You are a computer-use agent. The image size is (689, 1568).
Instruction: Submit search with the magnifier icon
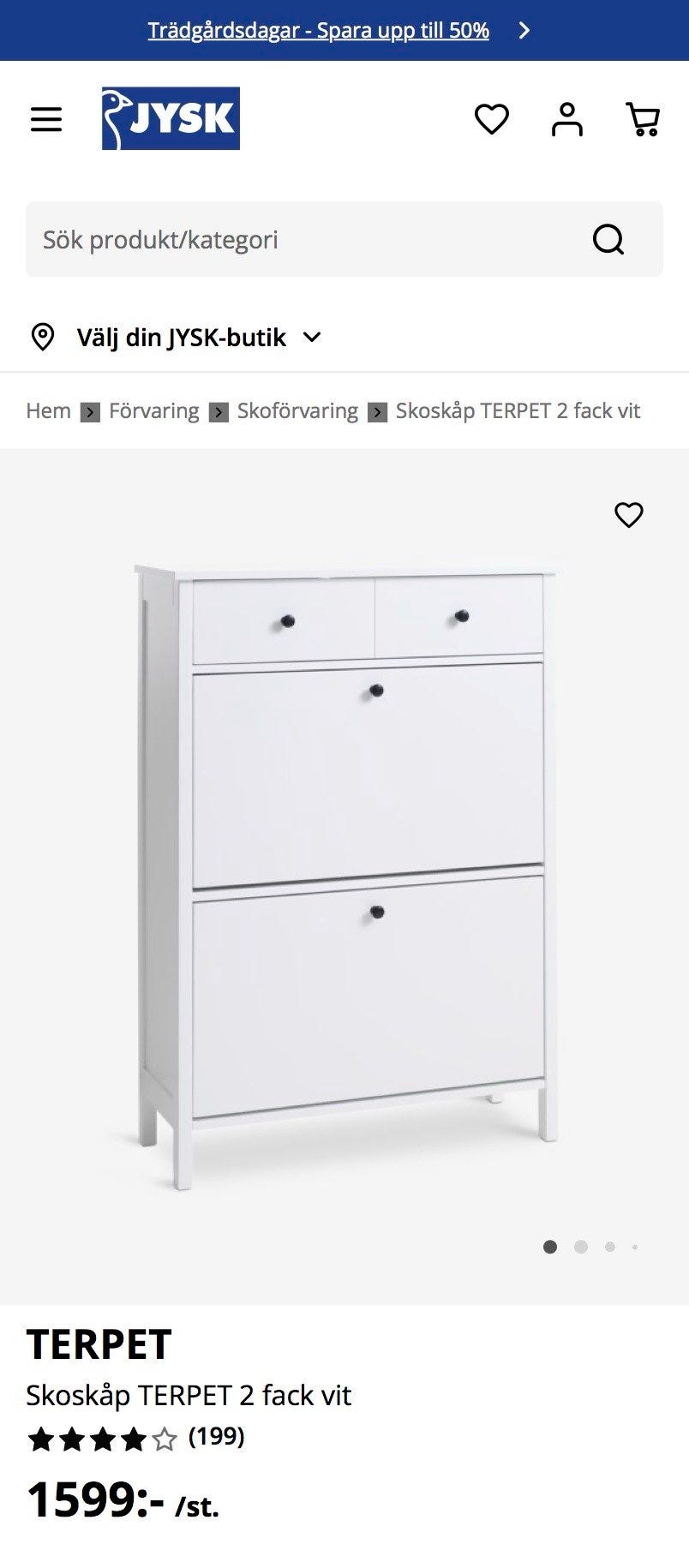point(608,240)
